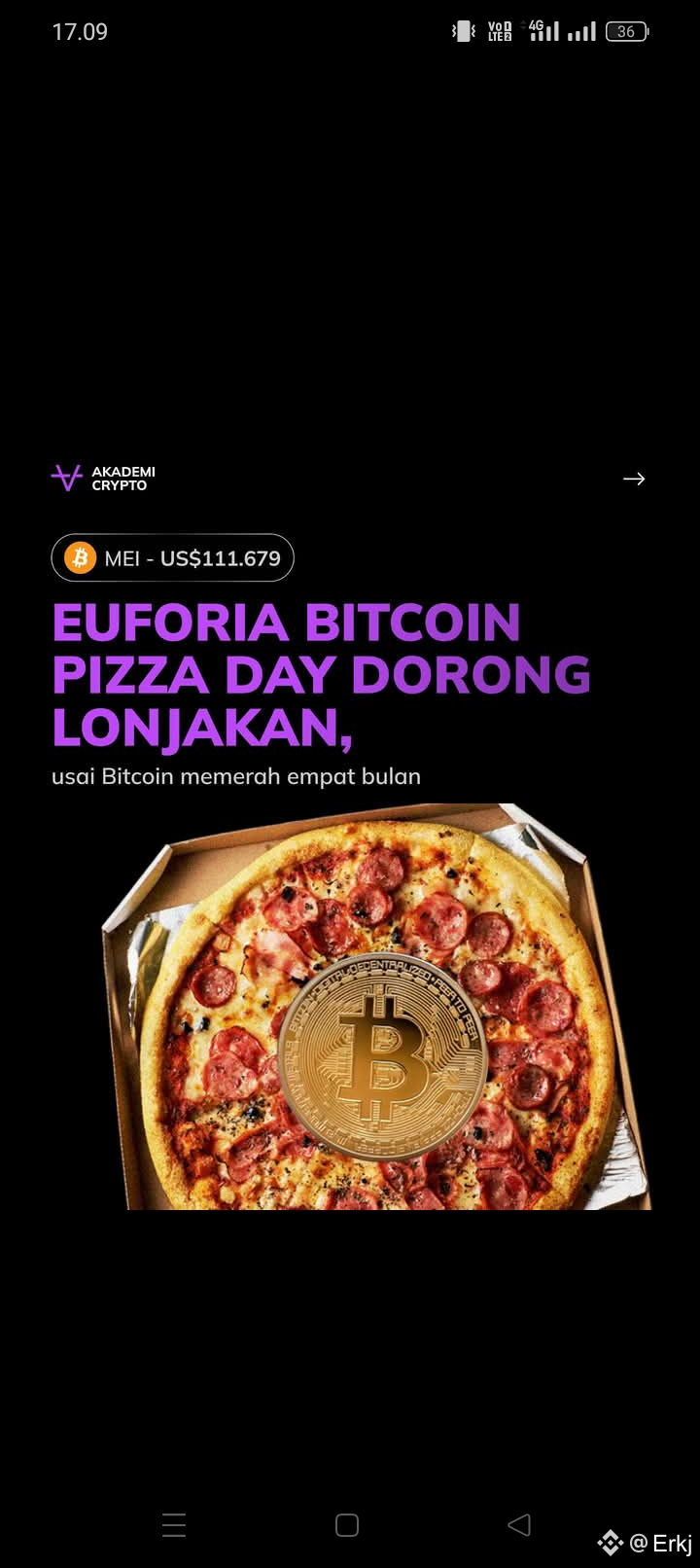This screenshot has height=1568, width=700.
Task: Tap the home button in the navigation bar
Action: click(347, 1524)
